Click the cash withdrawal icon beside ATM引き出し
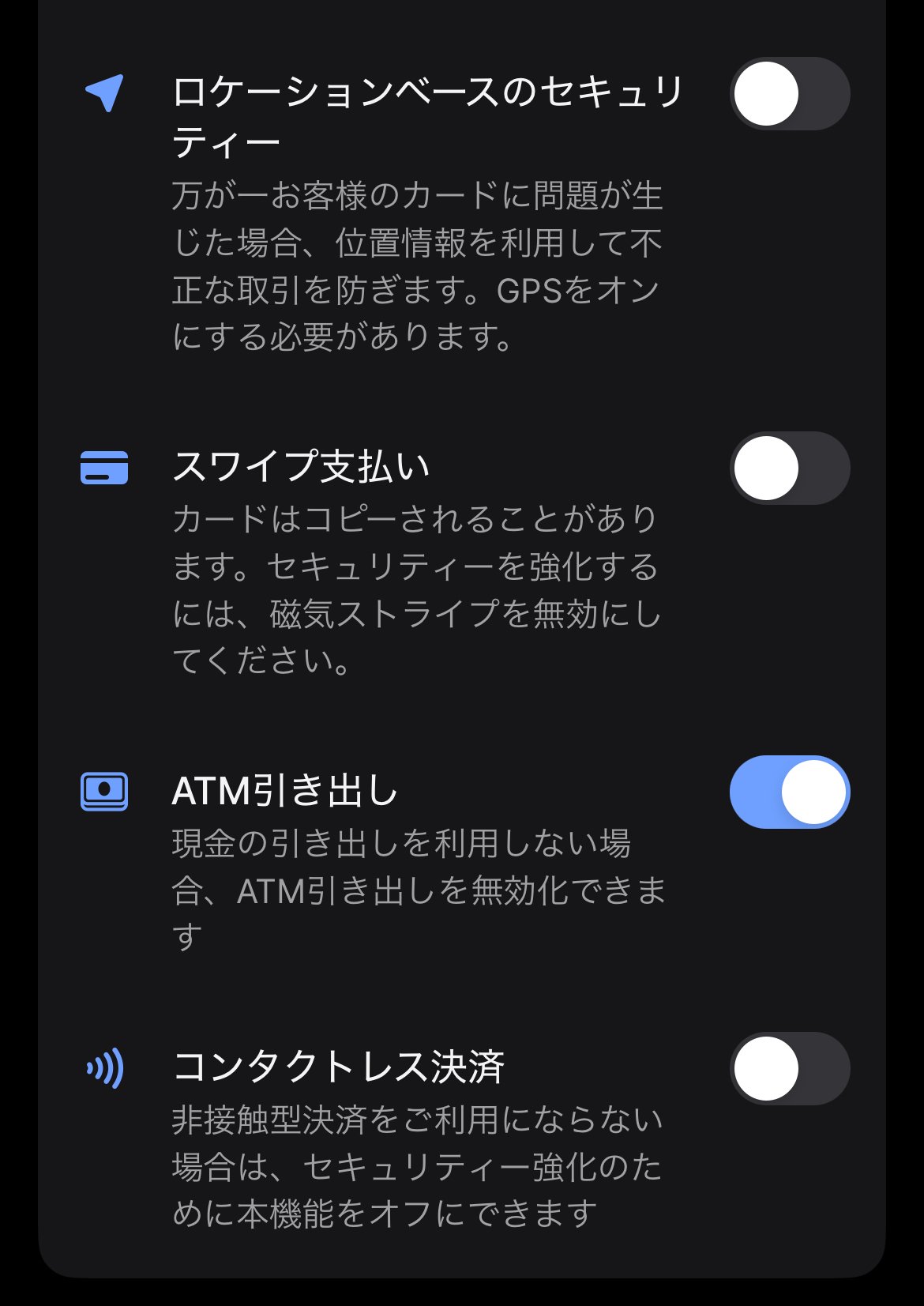924x1306 pixels. pyautogui.click(x=103, y=792)
